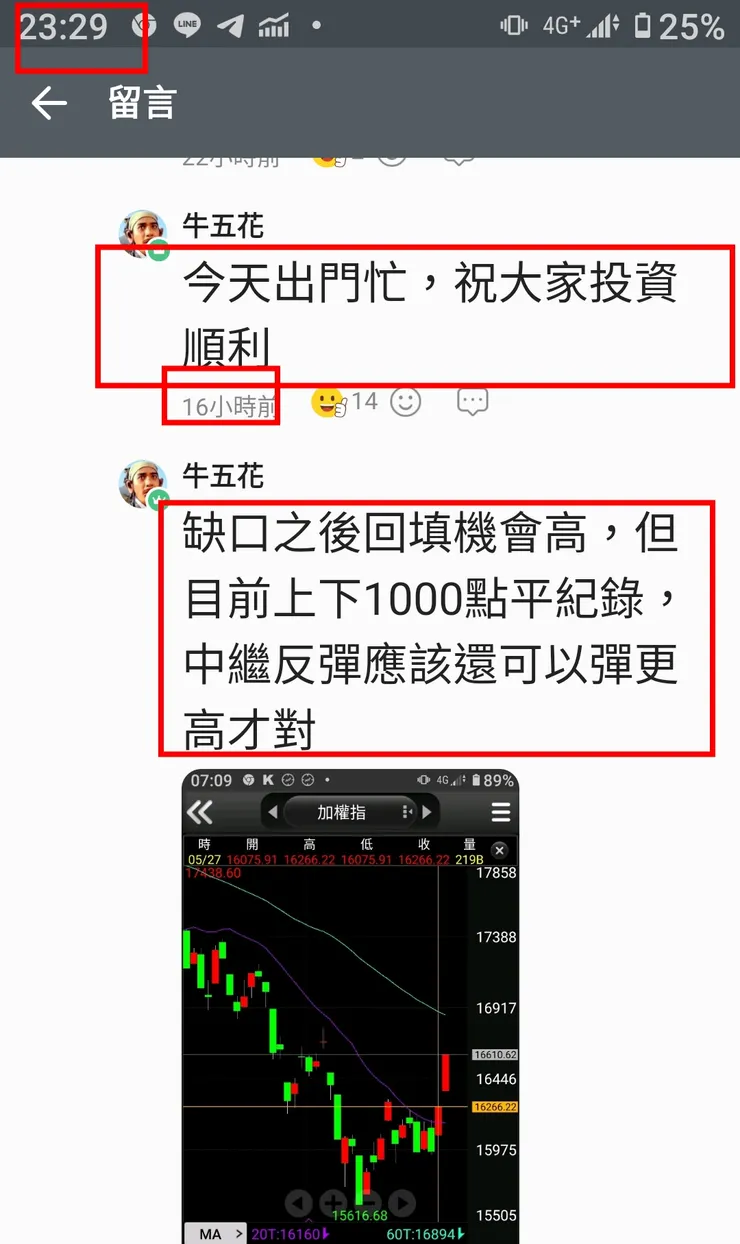The image size is (740, 1244).
Task: Dismiss the quote data row with the X
Action: [499, 850]
